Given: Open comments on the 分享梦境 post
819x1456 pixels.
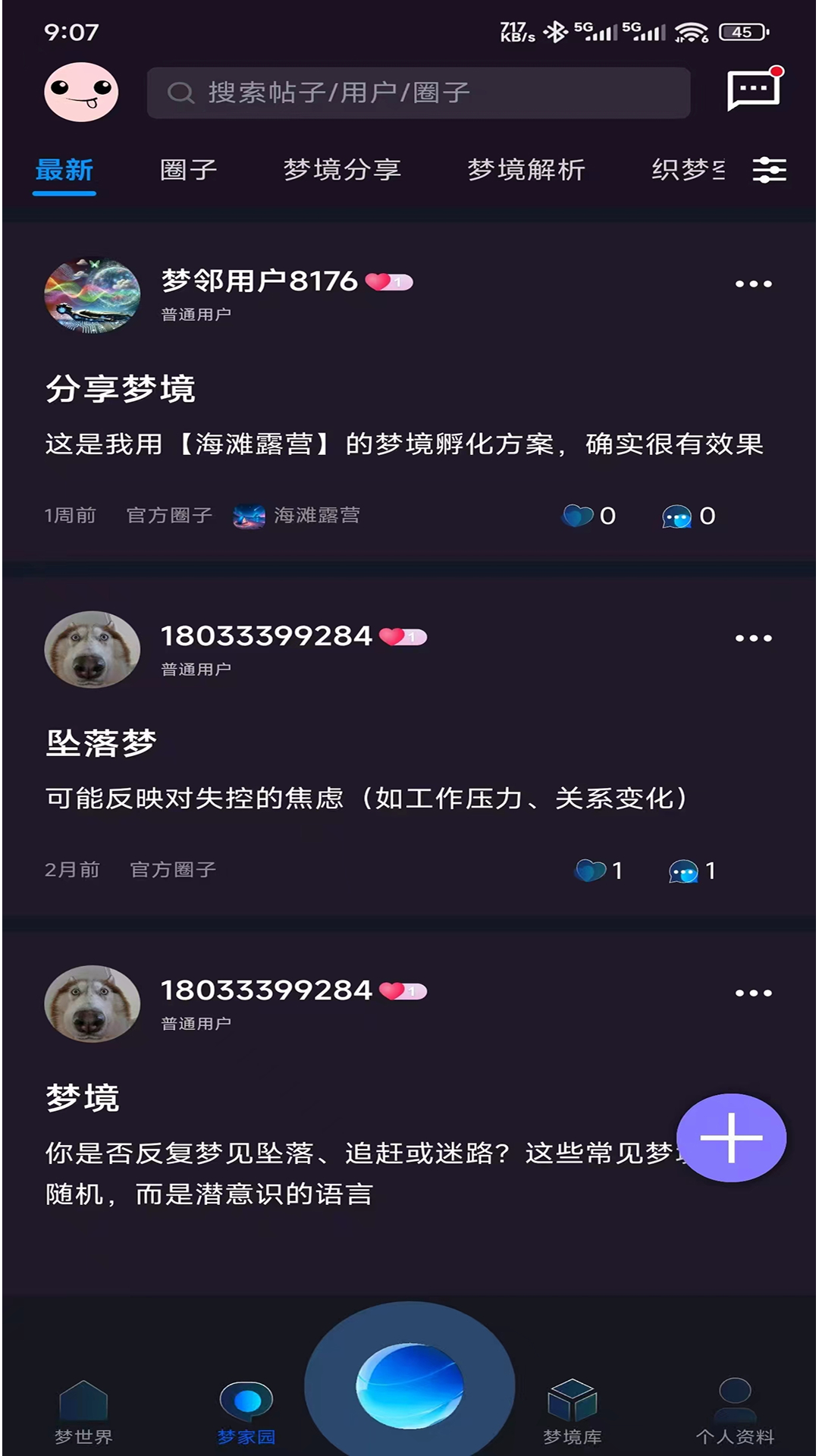Looking at the screenshot, I should coord(677,516).
